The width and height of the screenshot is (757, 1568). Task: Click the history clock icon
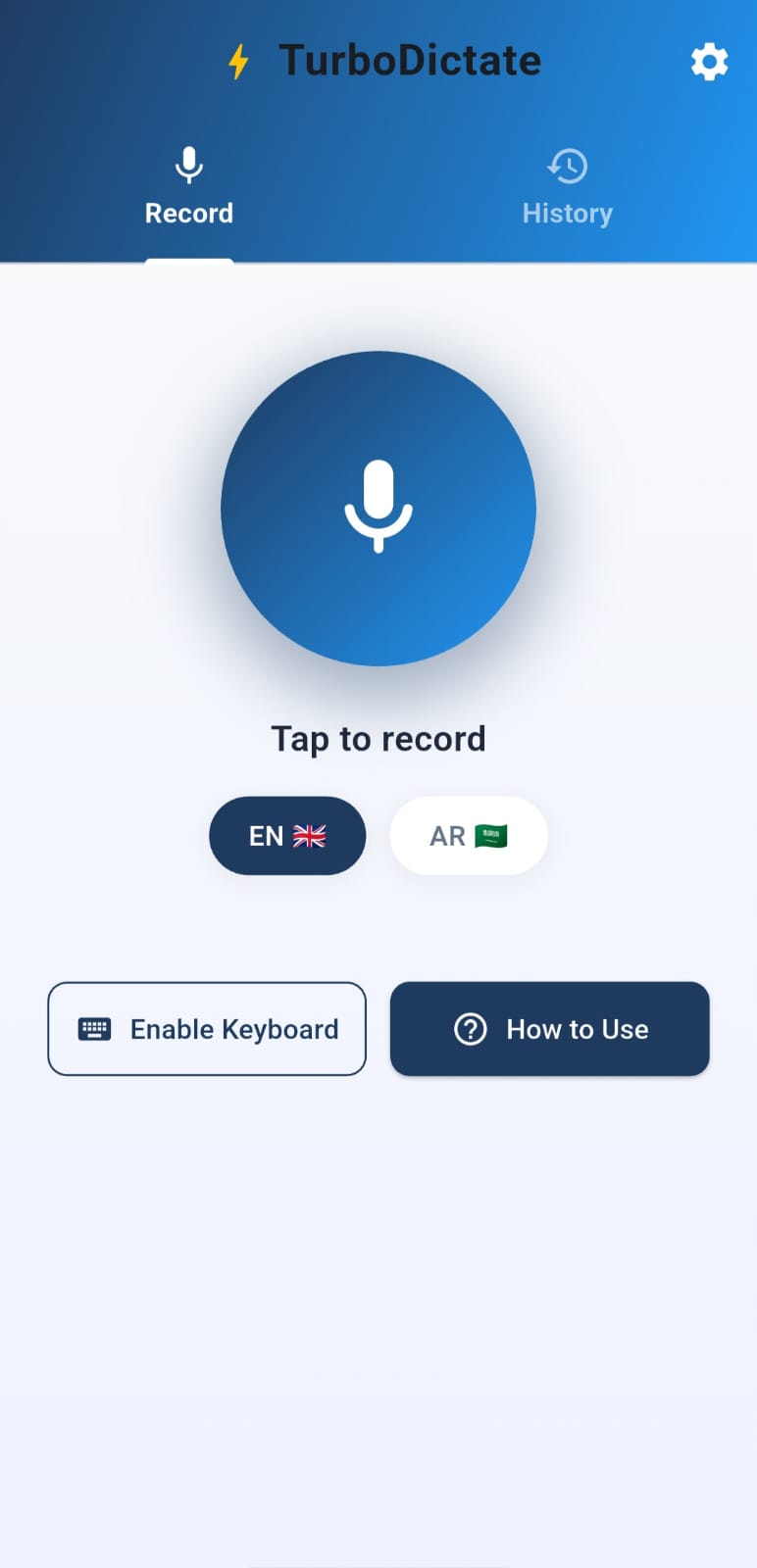click(567, 165)
